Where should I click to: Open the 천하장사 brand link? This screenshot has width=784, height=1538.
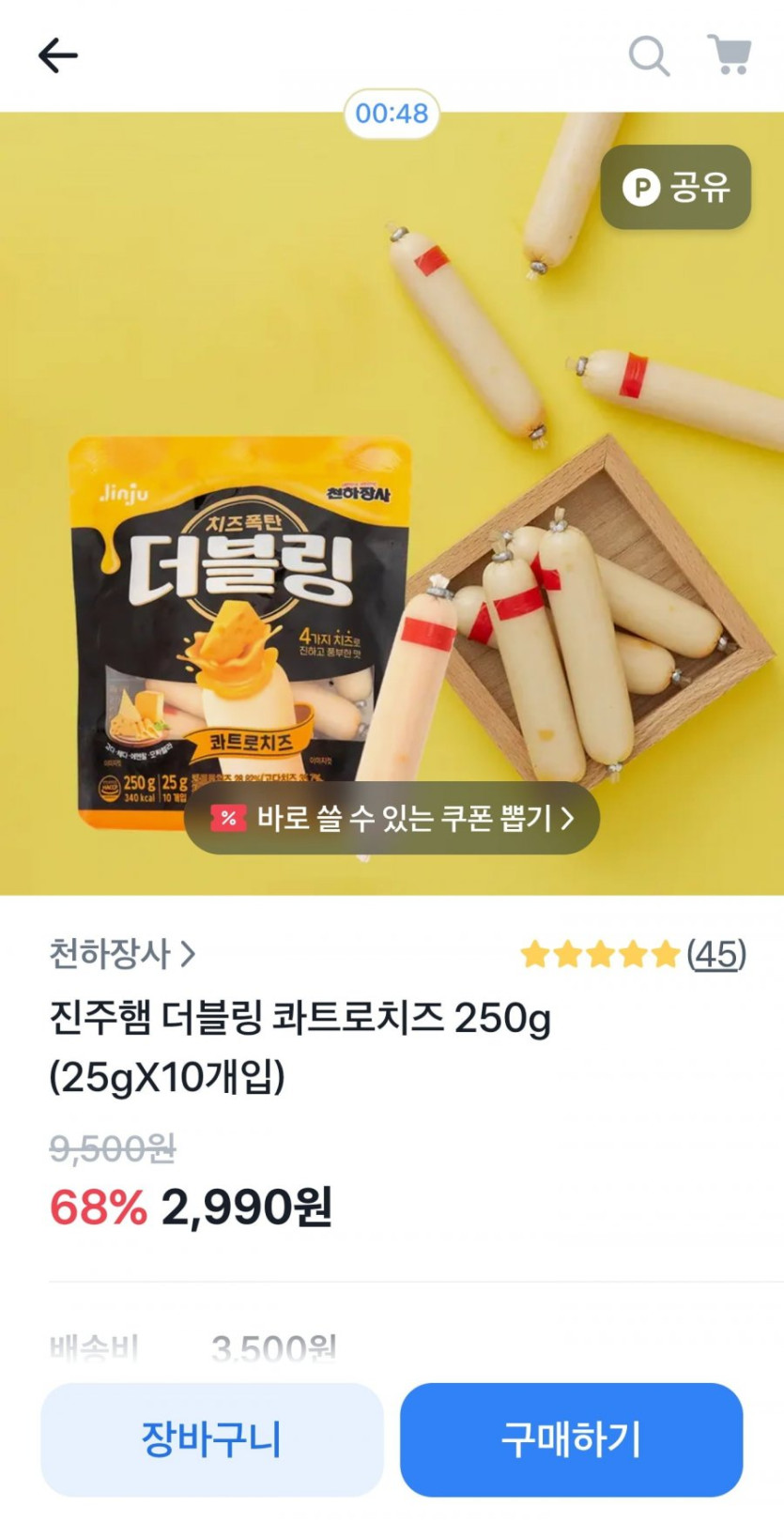click(x=122, y=954)
